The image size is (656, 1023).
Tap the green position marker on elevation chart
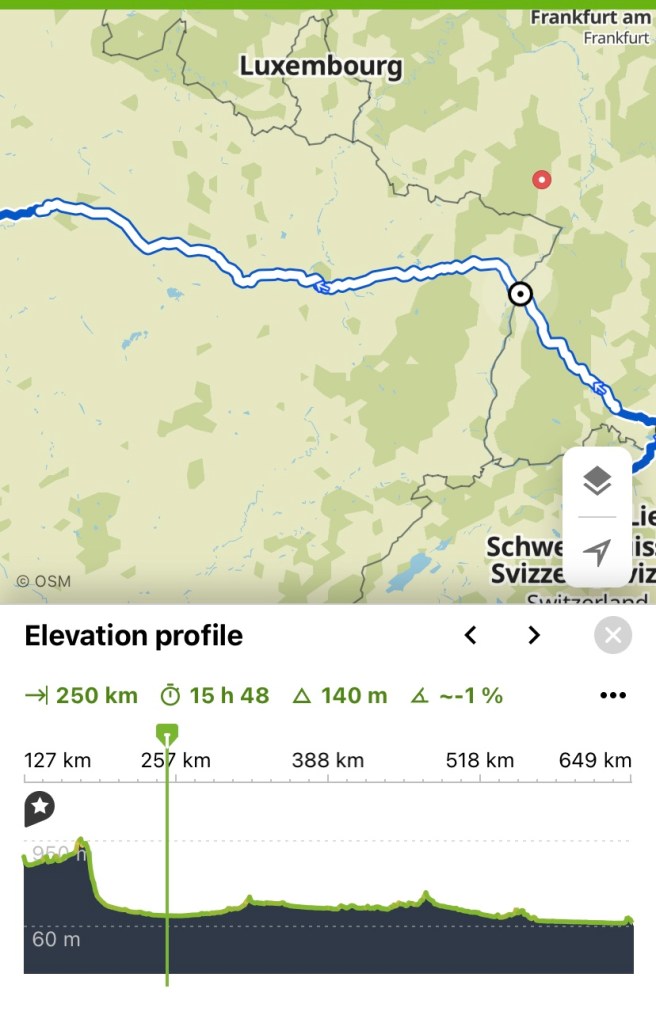point(167,735)
